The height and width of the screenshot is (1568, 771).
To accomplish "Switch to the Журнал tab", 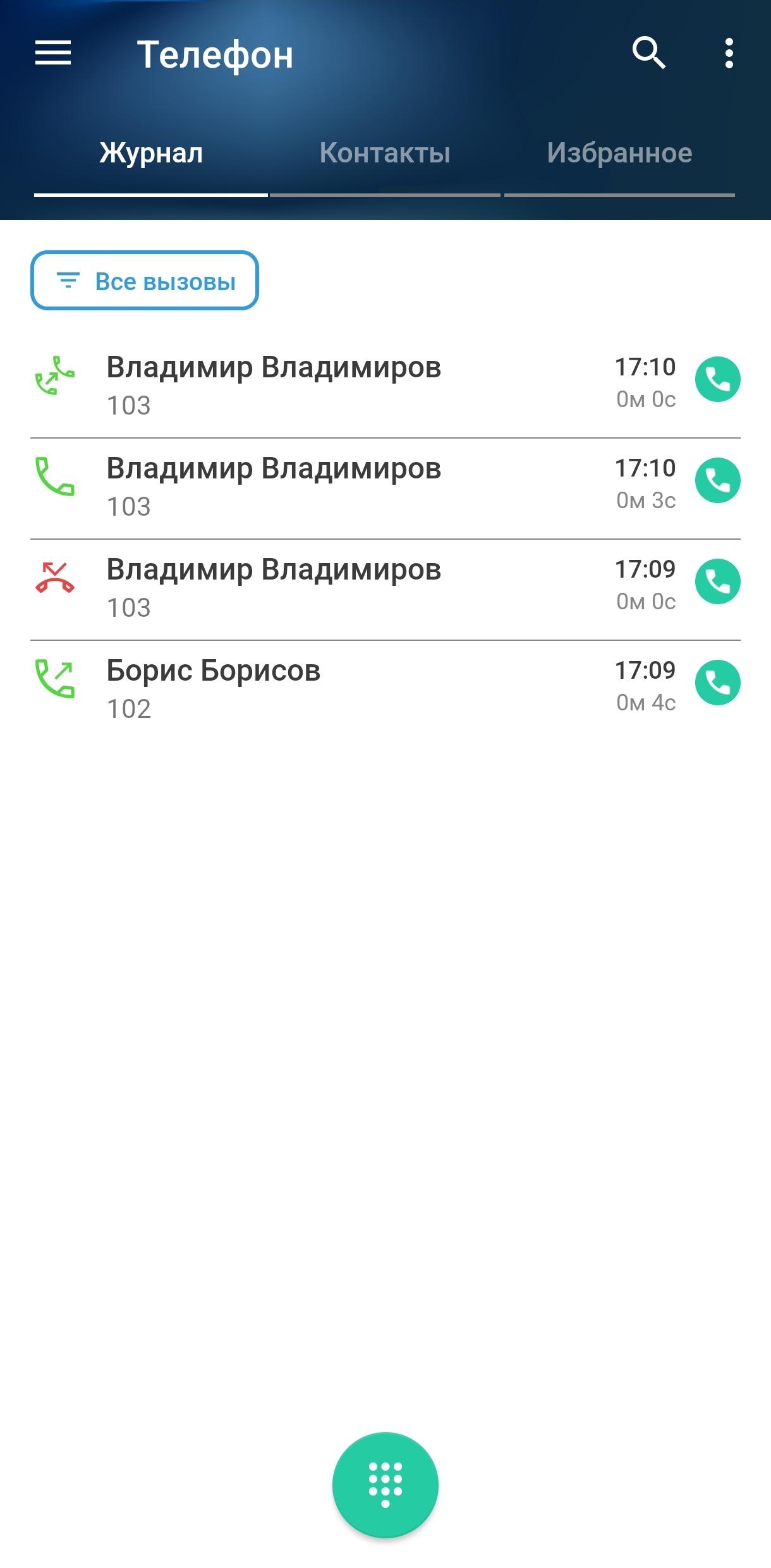I will pyautogui.click(x=151, y=154).
